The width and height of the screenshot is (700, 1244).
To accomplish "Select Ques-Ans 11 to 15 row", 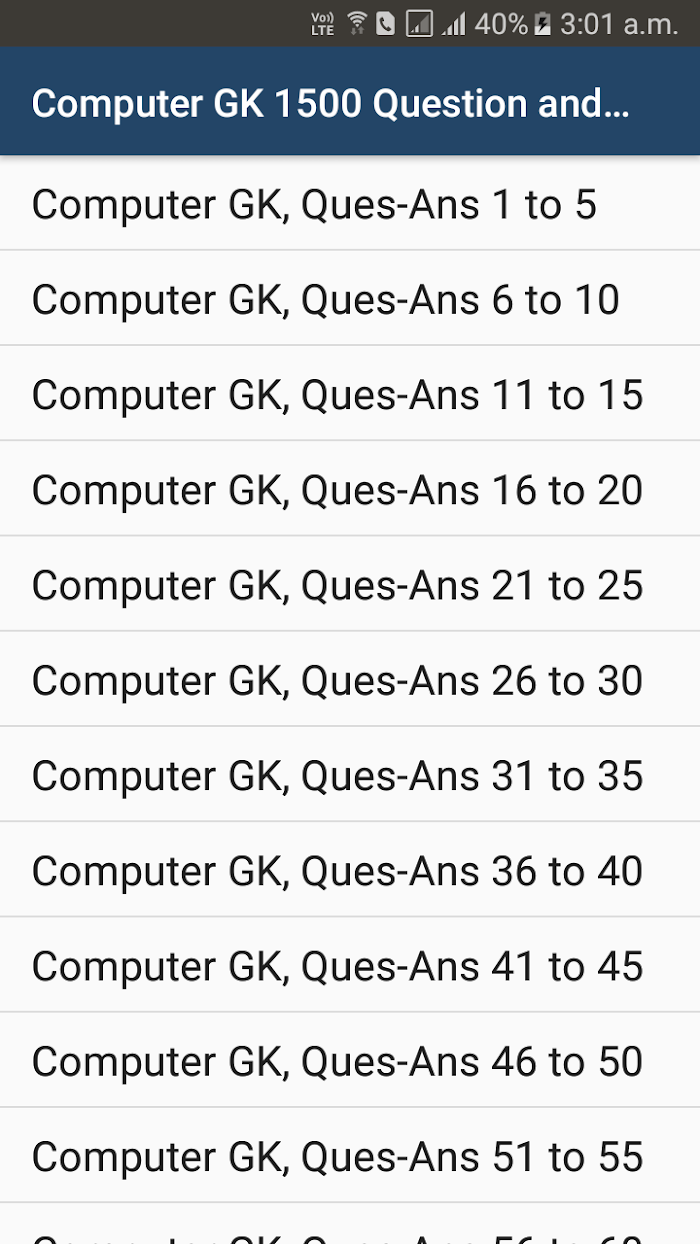I will coord(350,393).
